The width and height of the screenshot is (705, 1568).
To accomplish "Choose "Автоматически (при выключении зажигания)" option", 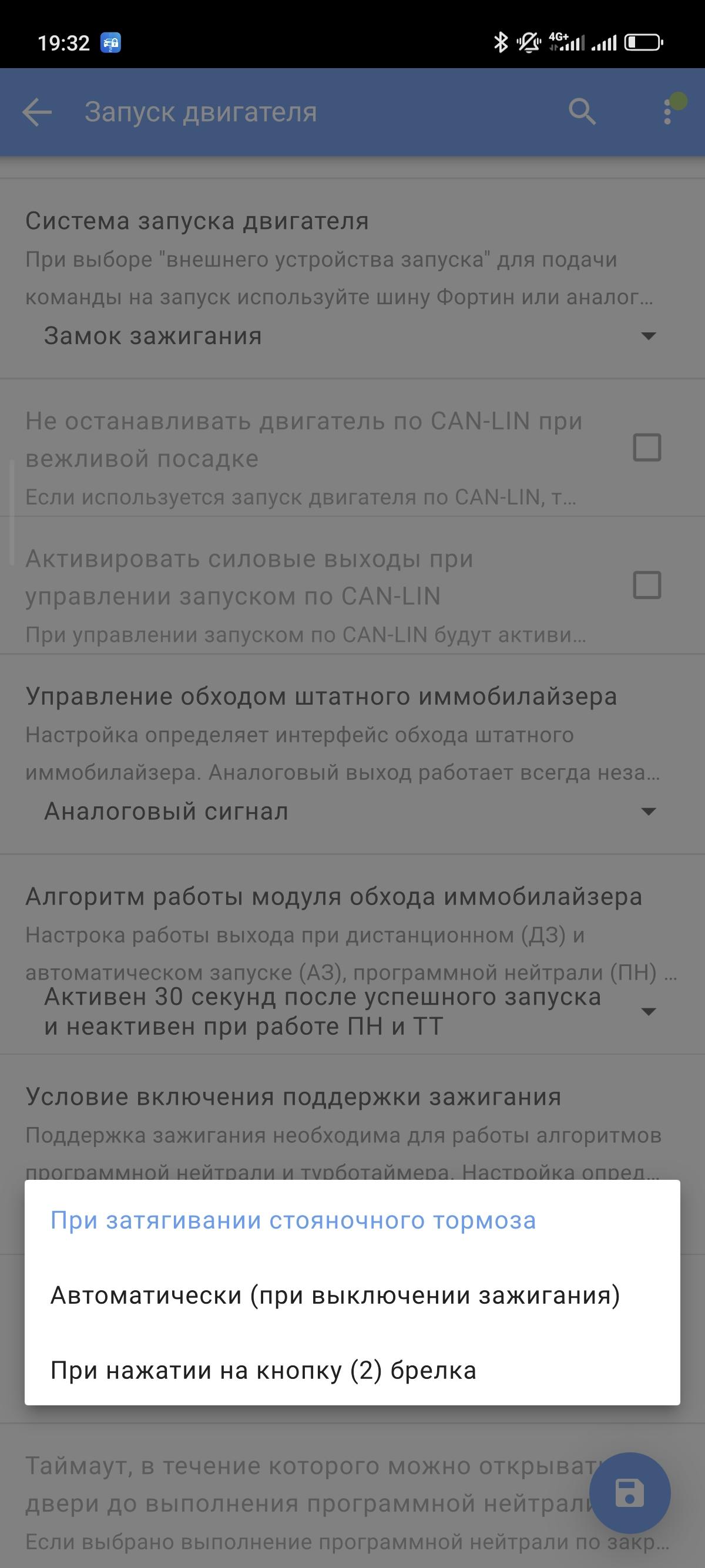I will (x=335, y=1296).
